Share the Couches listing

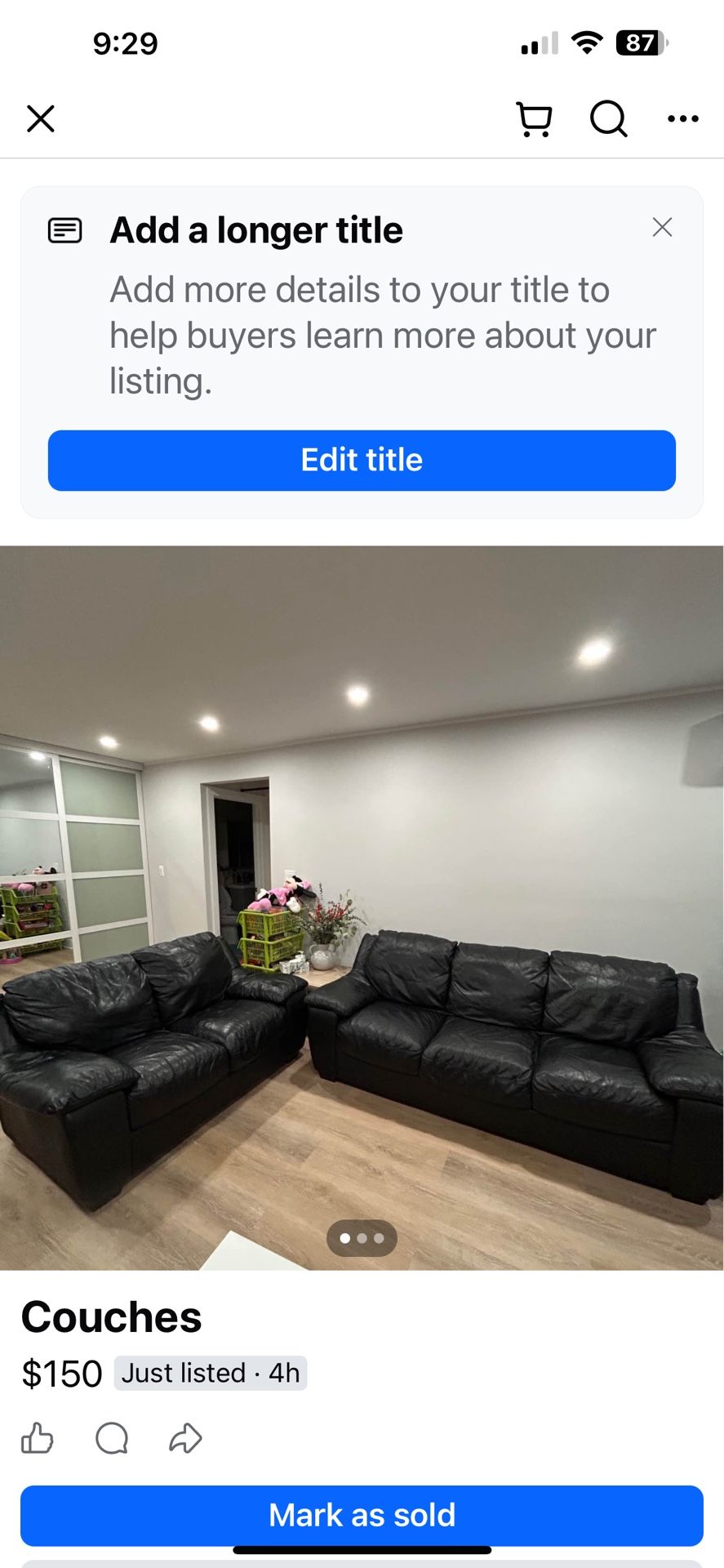click(x=186, y=1438)
